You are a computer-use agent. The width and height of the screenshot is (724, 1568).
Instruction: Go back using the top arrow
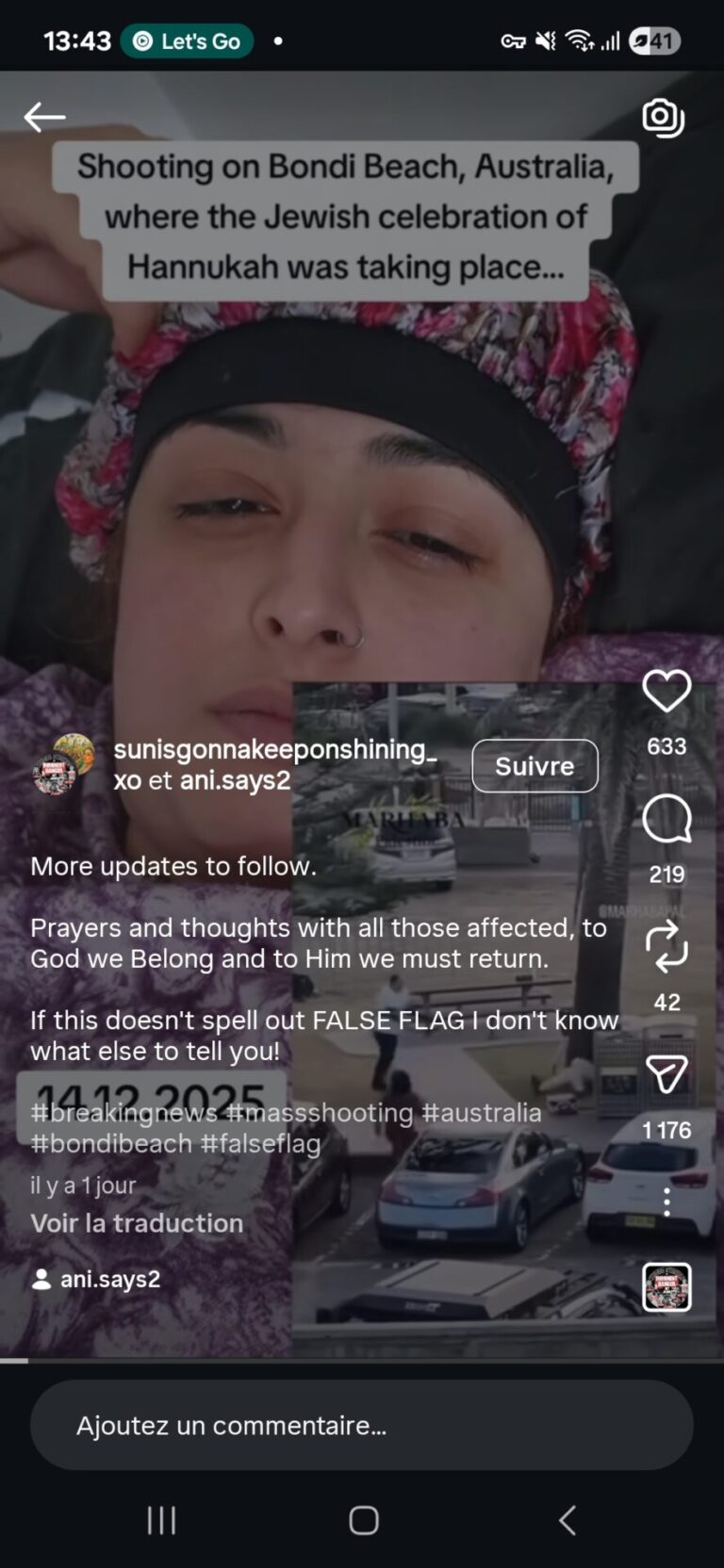pos(44,117)
